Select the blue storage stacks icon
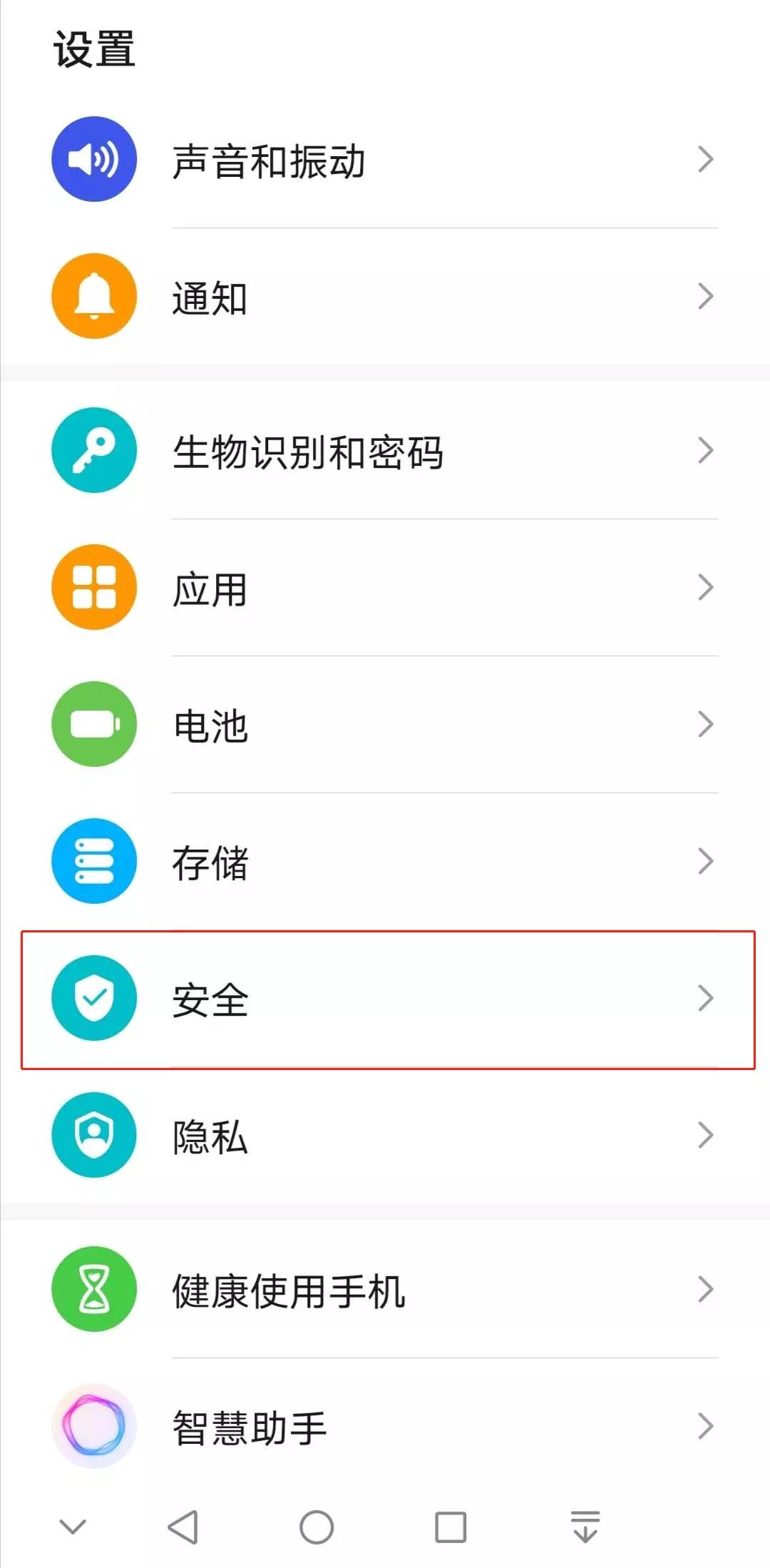This screenshot has height=1568, width=770. pyautogui.click(x=93, y=861)
